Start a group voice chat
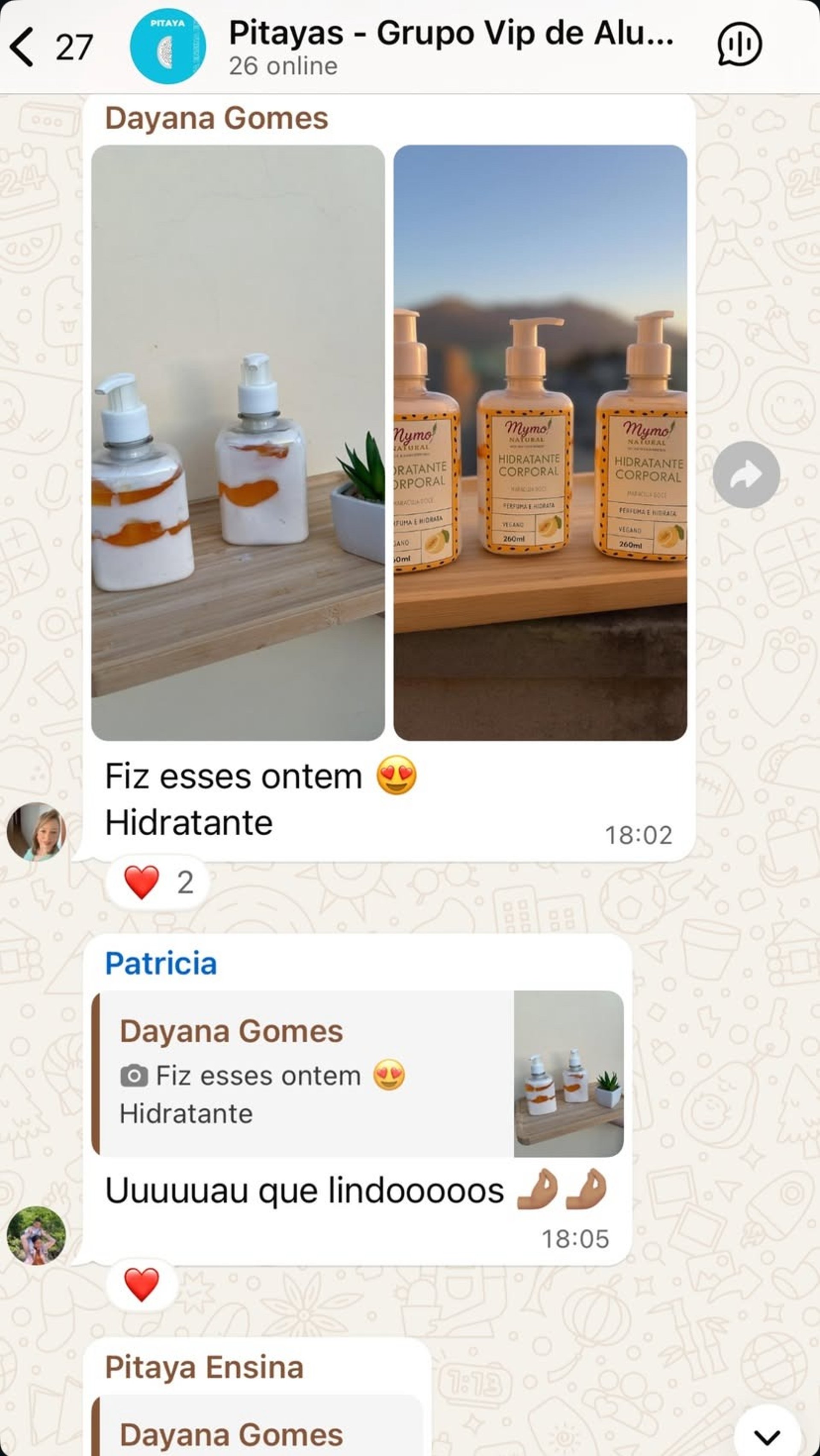The height and width of the screenshot is (1456, 820). pos(739,45)
